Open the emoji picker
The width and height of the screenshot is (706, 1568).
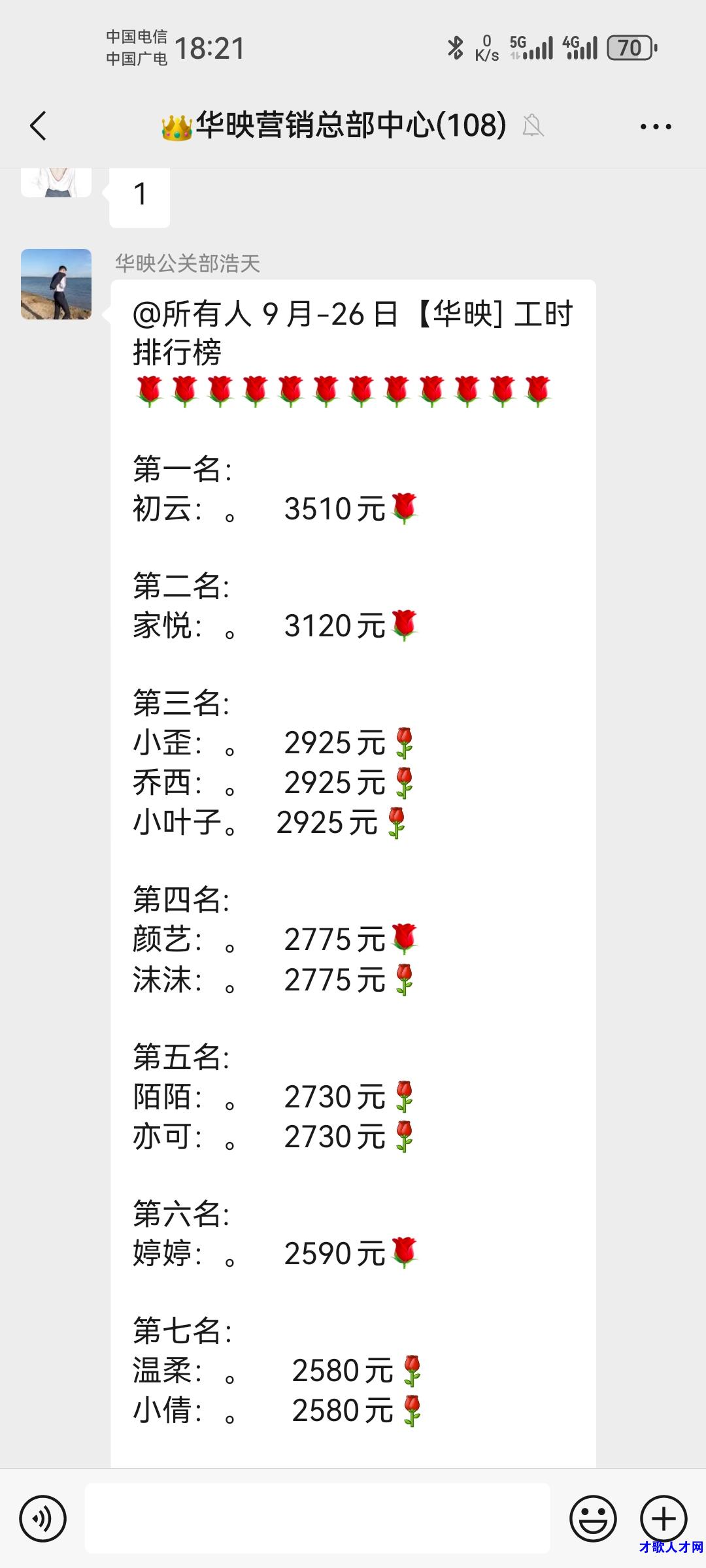(593, 1518)
